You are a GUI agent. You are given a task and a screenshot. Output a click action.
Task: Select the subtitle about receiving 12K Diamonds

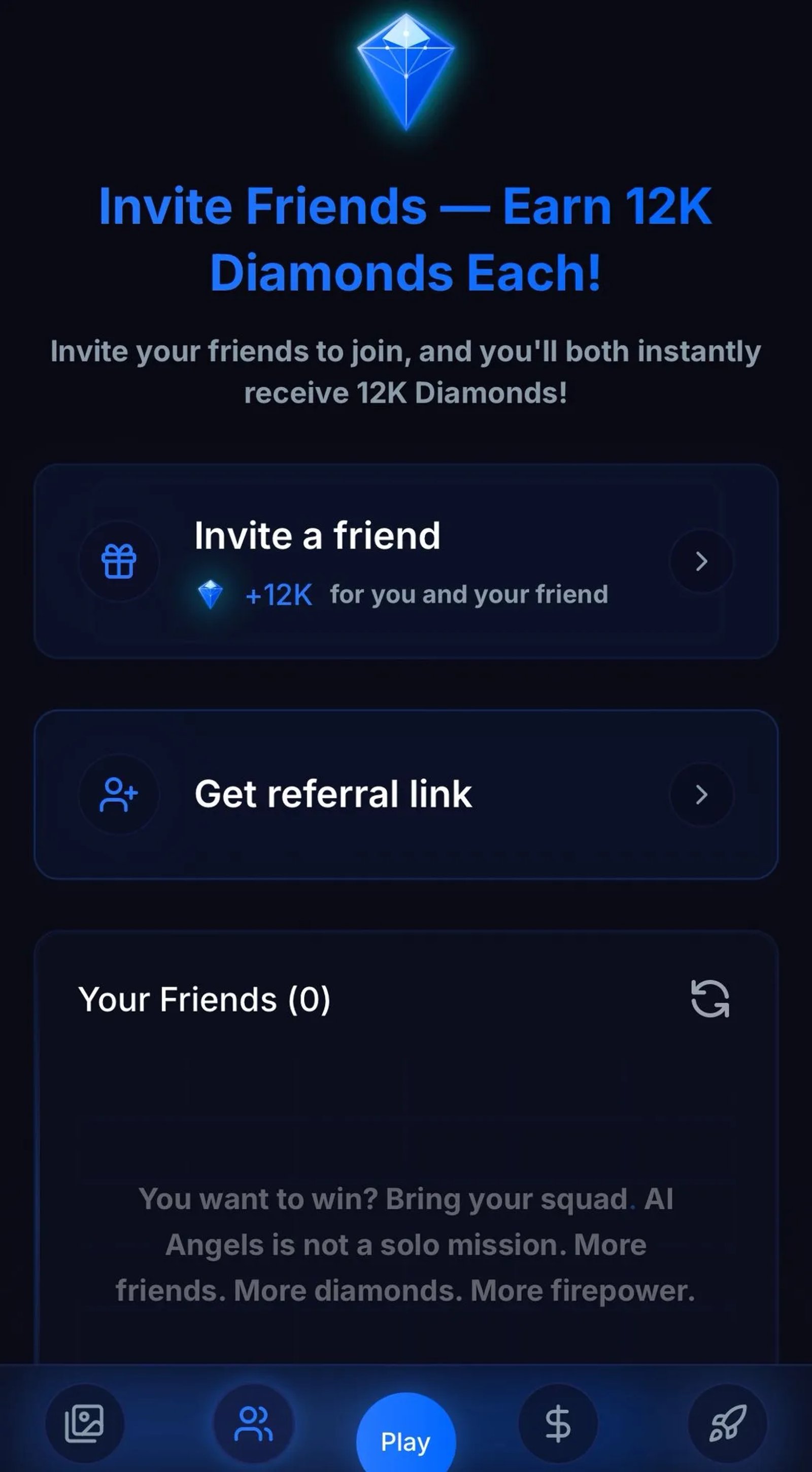405,372
